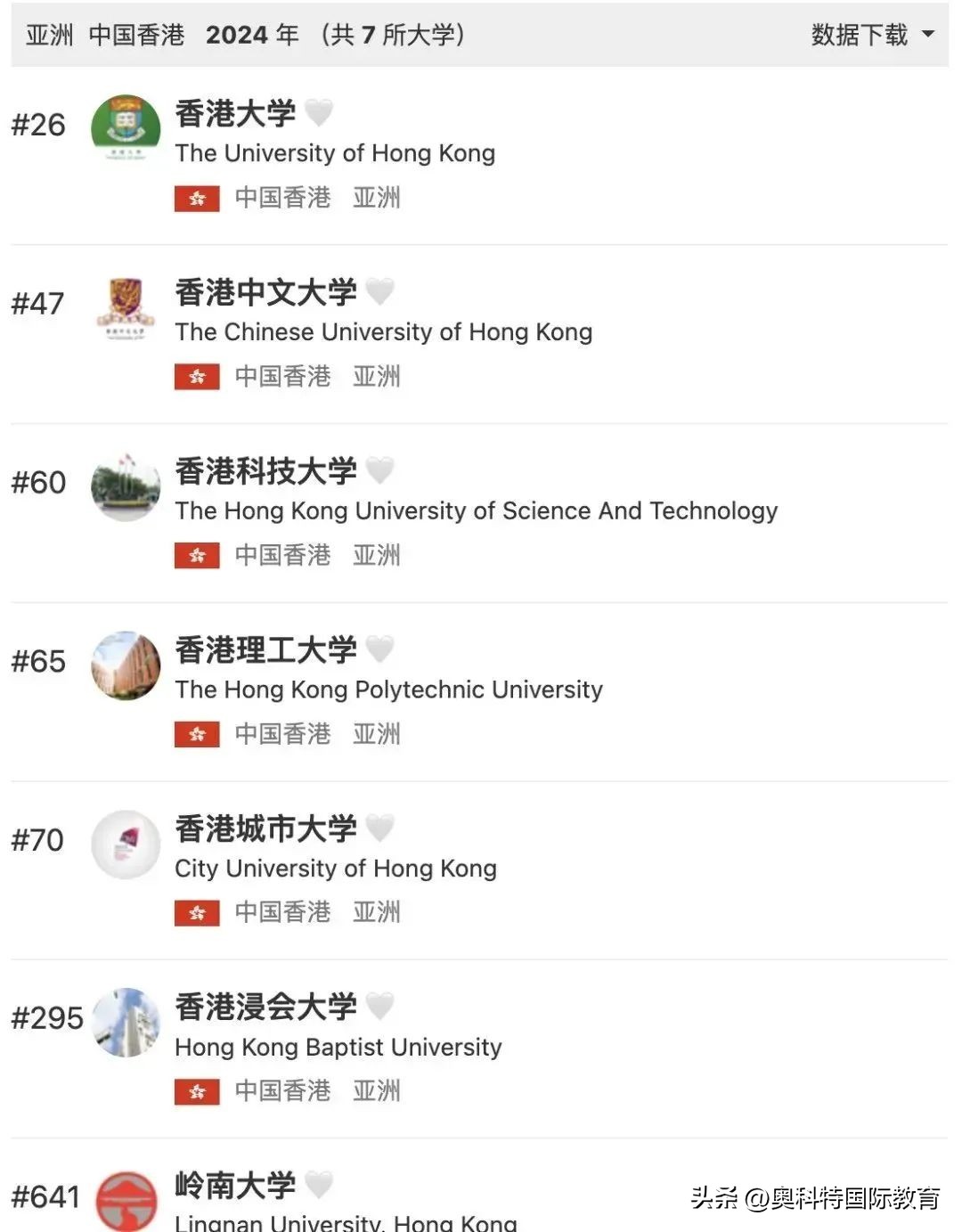This screenshot has height=1232, width=962.
Task: Select the 亚洲 filter item
Action: point(49,36)
